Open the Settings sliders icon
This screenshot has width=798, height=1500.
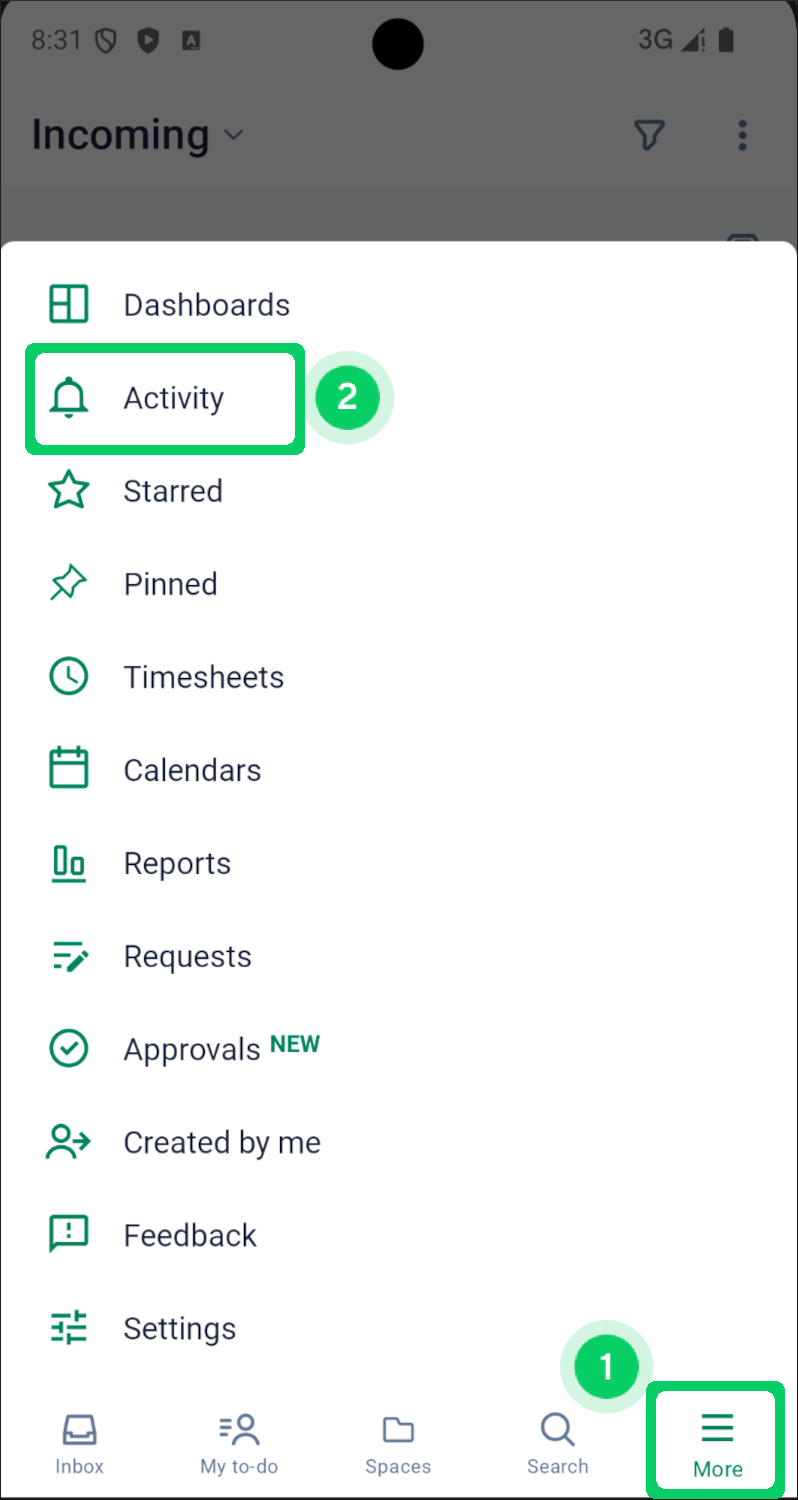(68, 1327)
